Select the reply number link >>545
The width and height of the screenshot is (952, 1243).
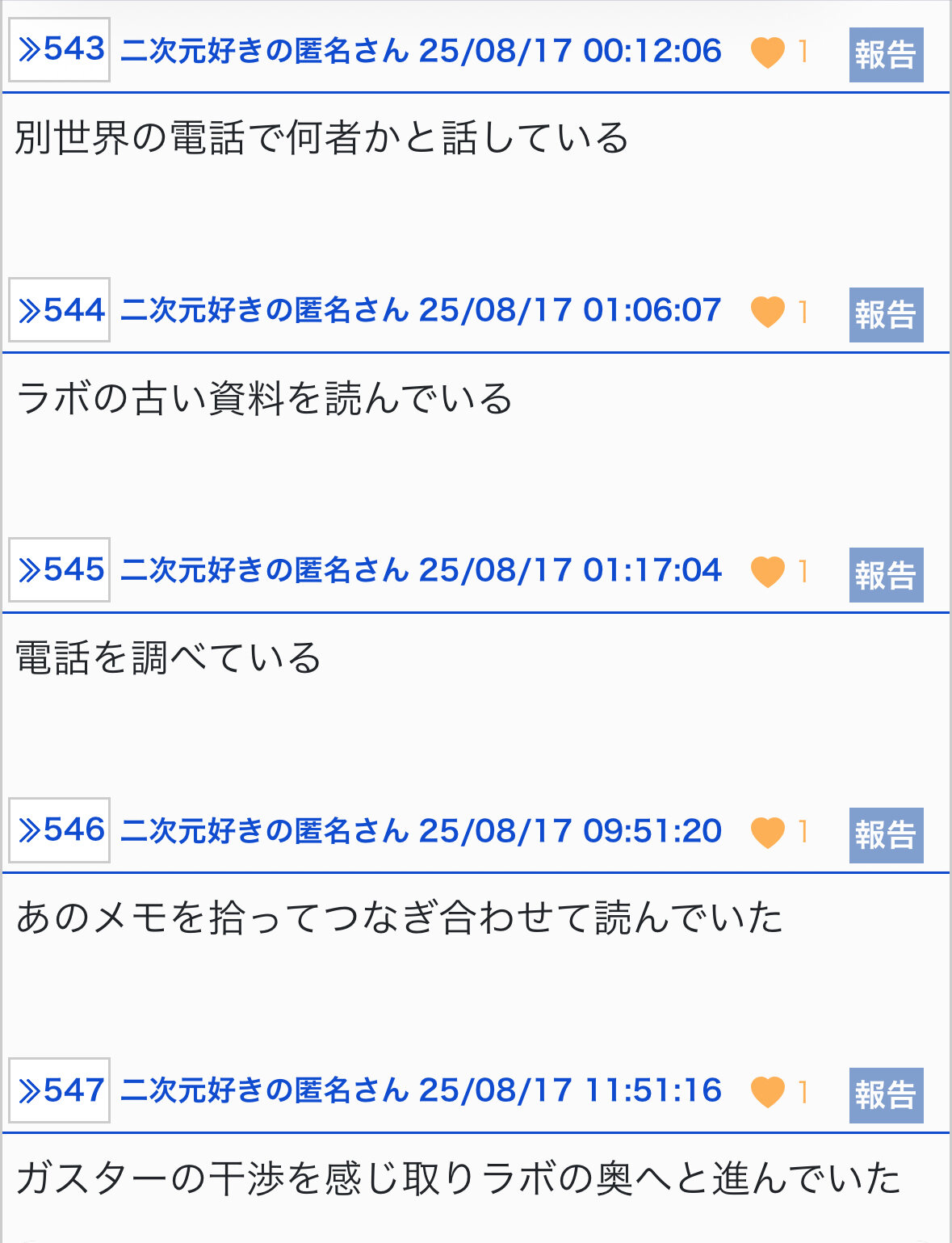pos(60,570)
